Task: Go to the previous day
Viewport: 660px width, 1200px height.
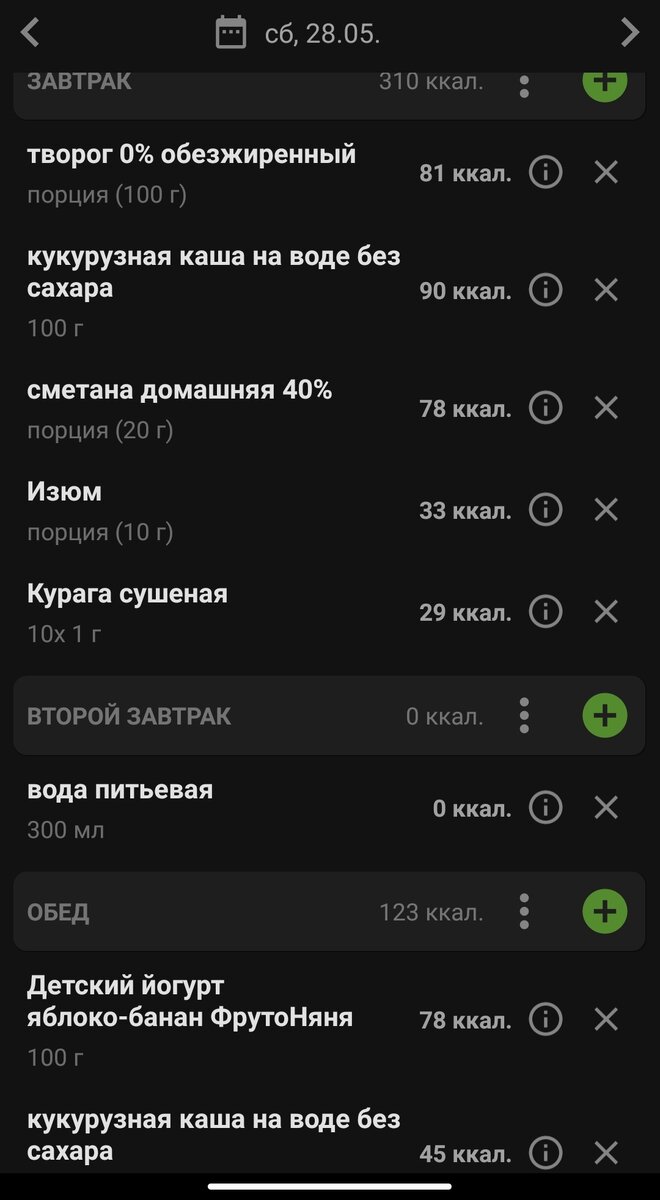Action: (x=31, y=33)
